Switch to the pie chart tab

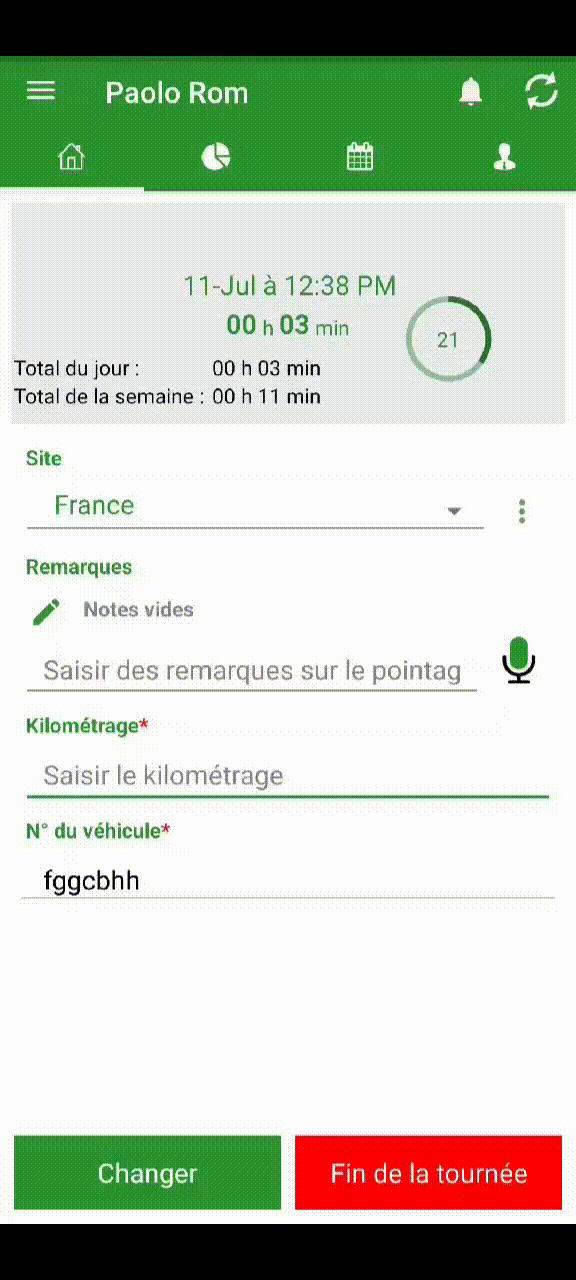[216, 157]
